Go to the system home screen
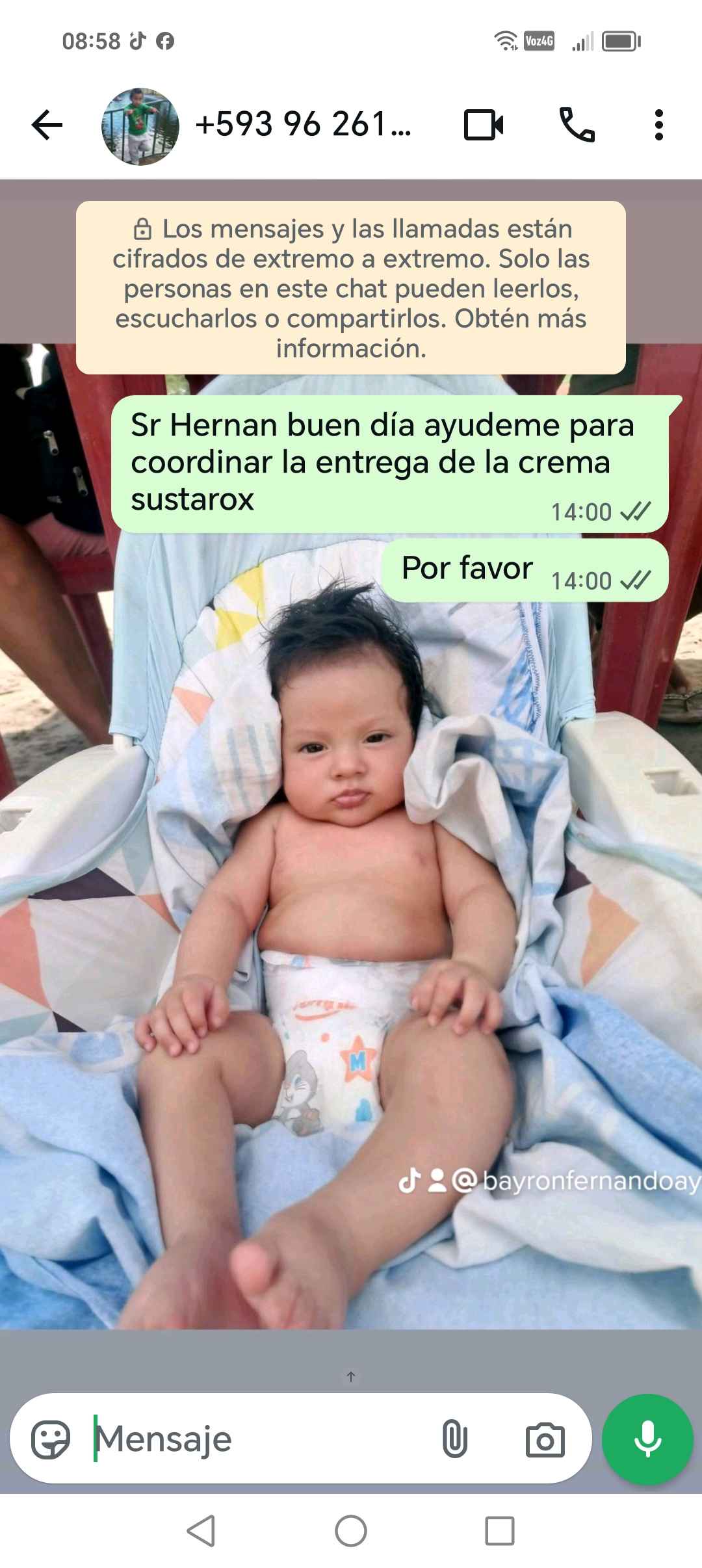The height and width of the screenshot is (1568, 702). point(351,1531)
